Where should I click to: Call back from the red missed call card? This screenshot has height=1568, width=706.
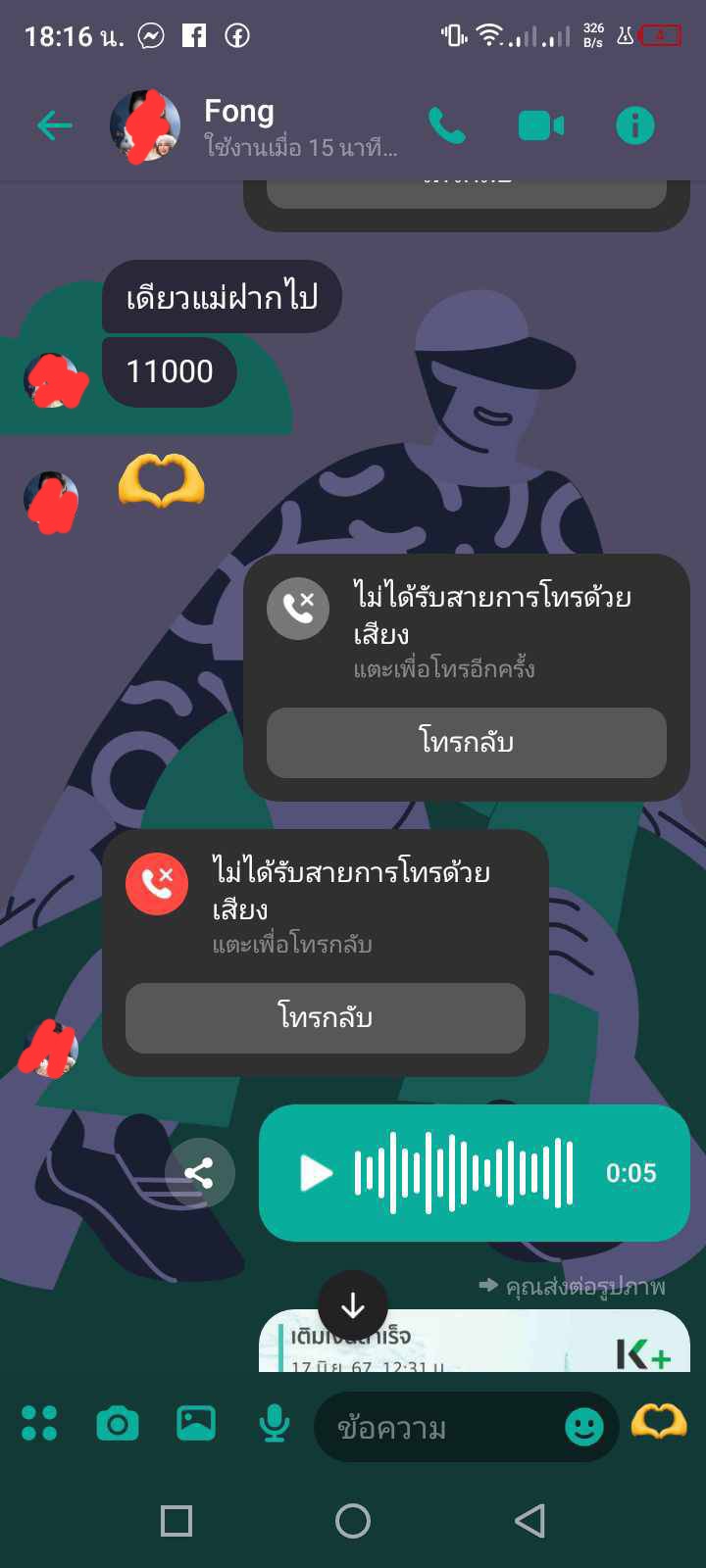click(x=325, y=1018)
